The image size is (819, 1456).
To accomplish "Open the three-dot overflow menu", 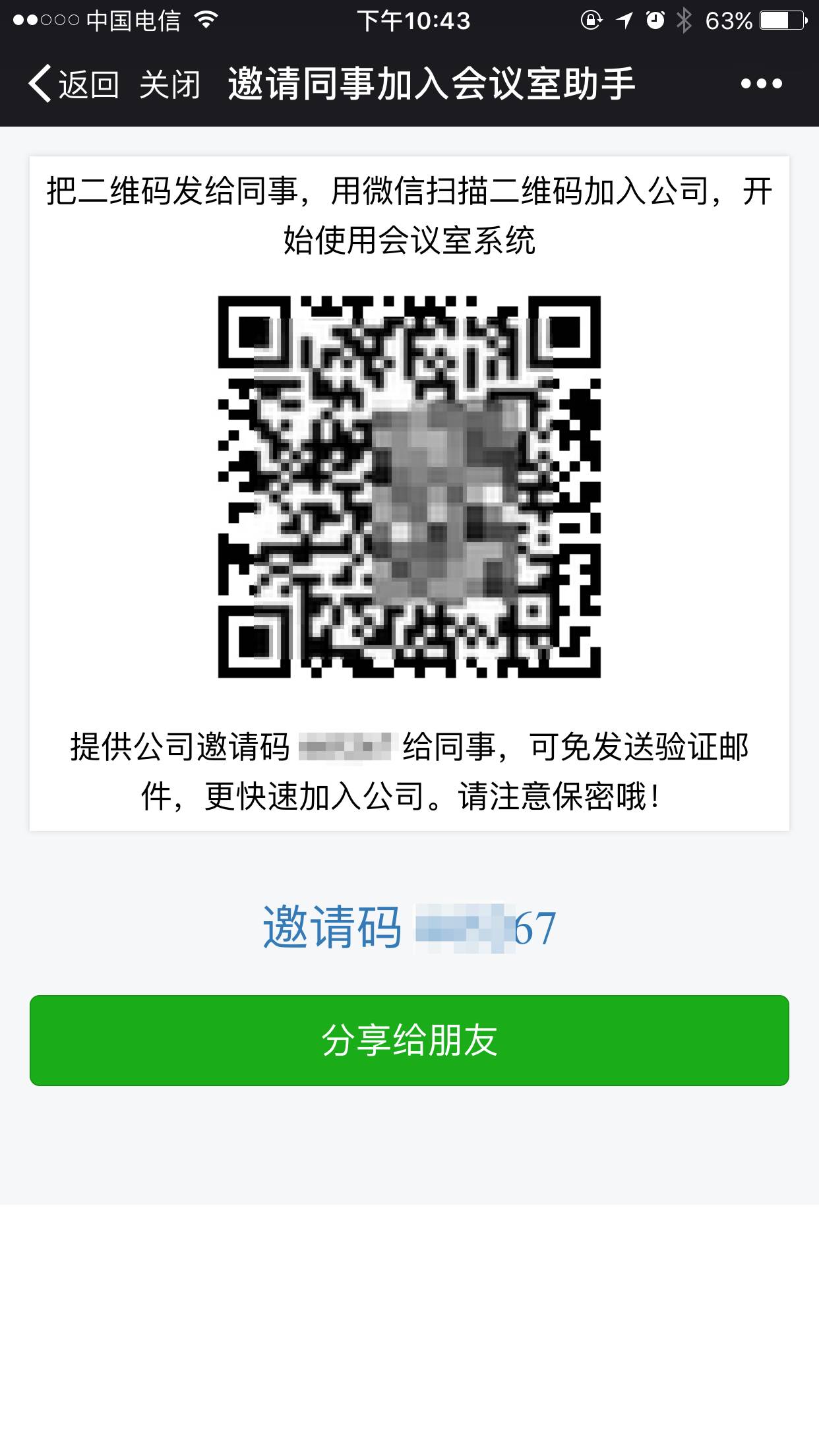I will (x=761, y=84).
